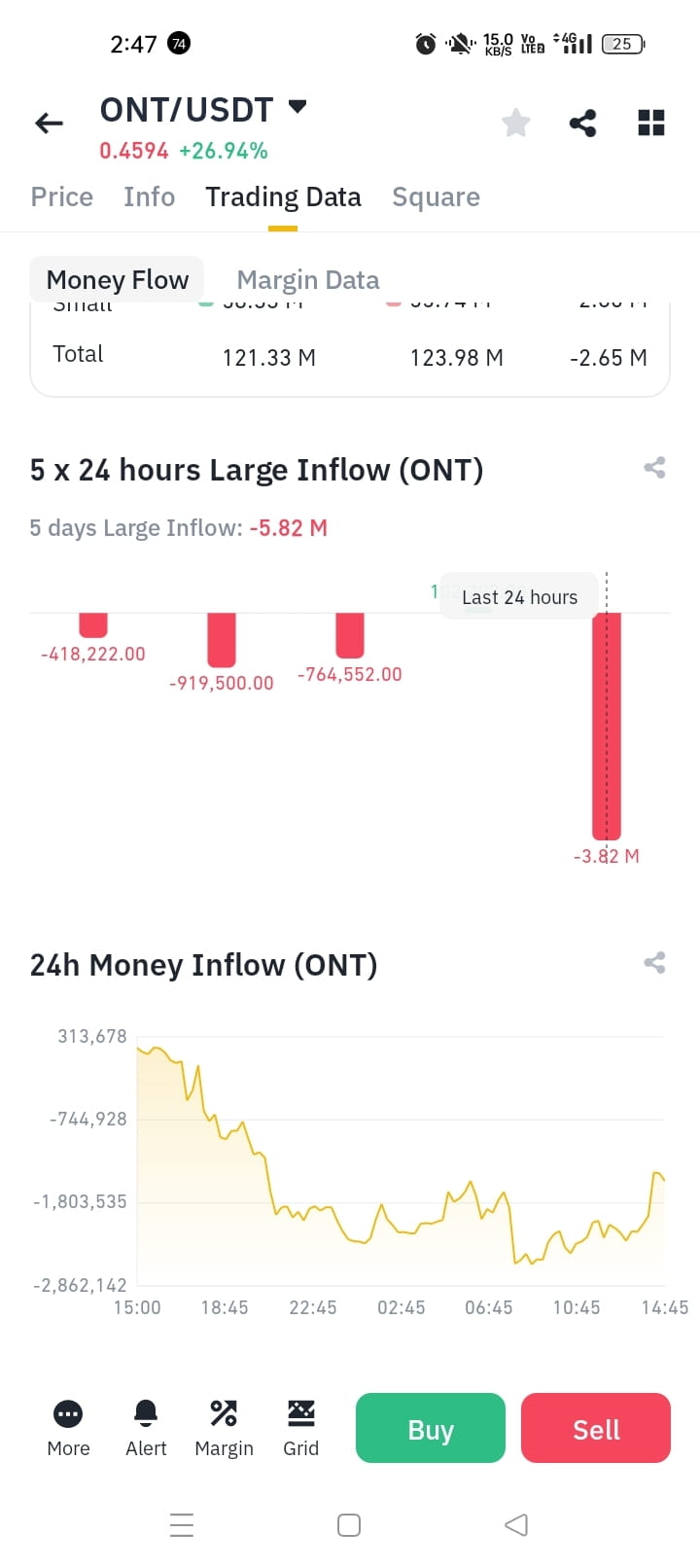Share the 5 x 24 hours Large Inflow chart
The height and width of the screenshot is (1568, 700).
pos(654,469)
